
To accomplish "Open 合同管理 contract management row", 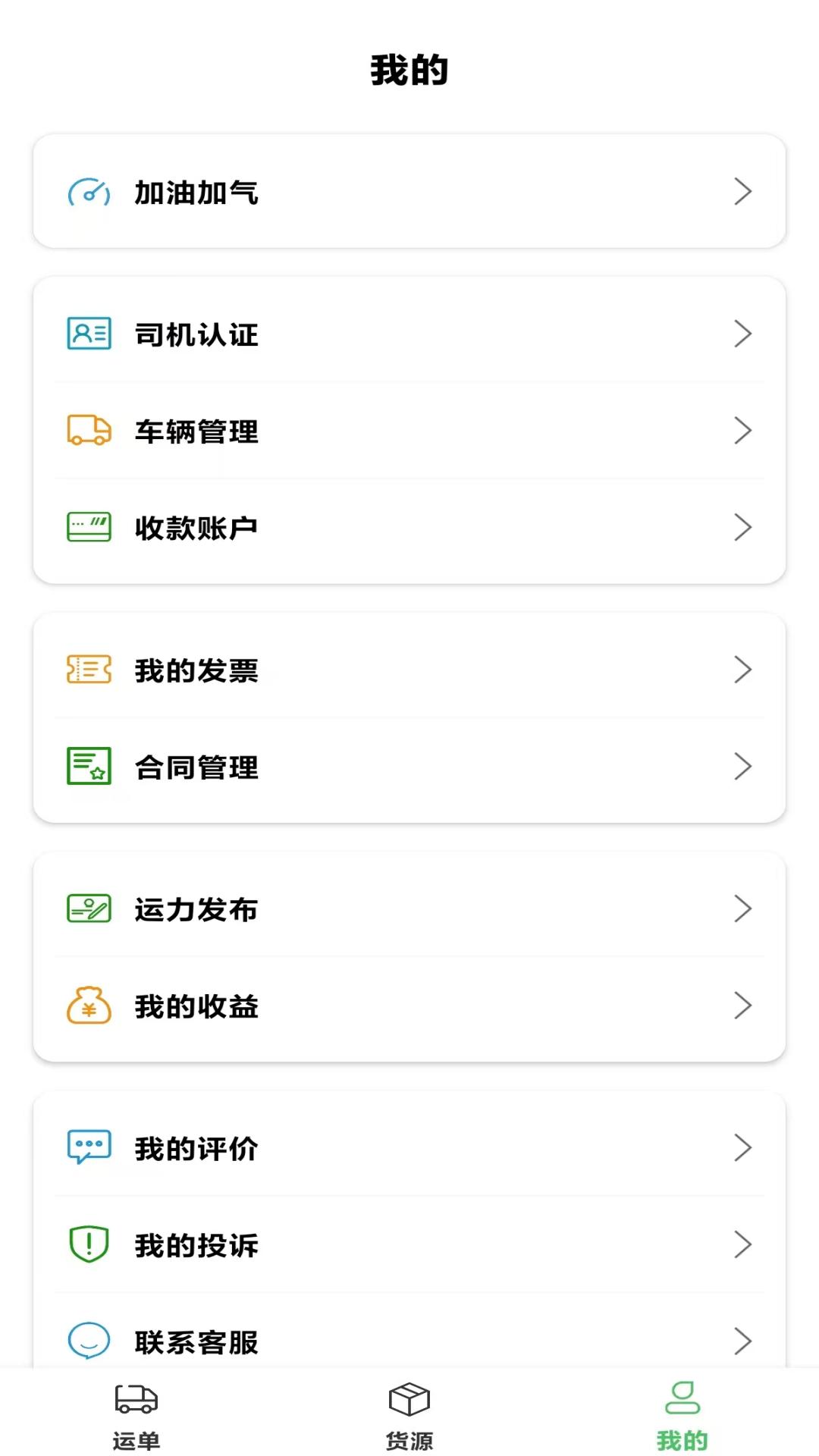I will coord(409,767).
